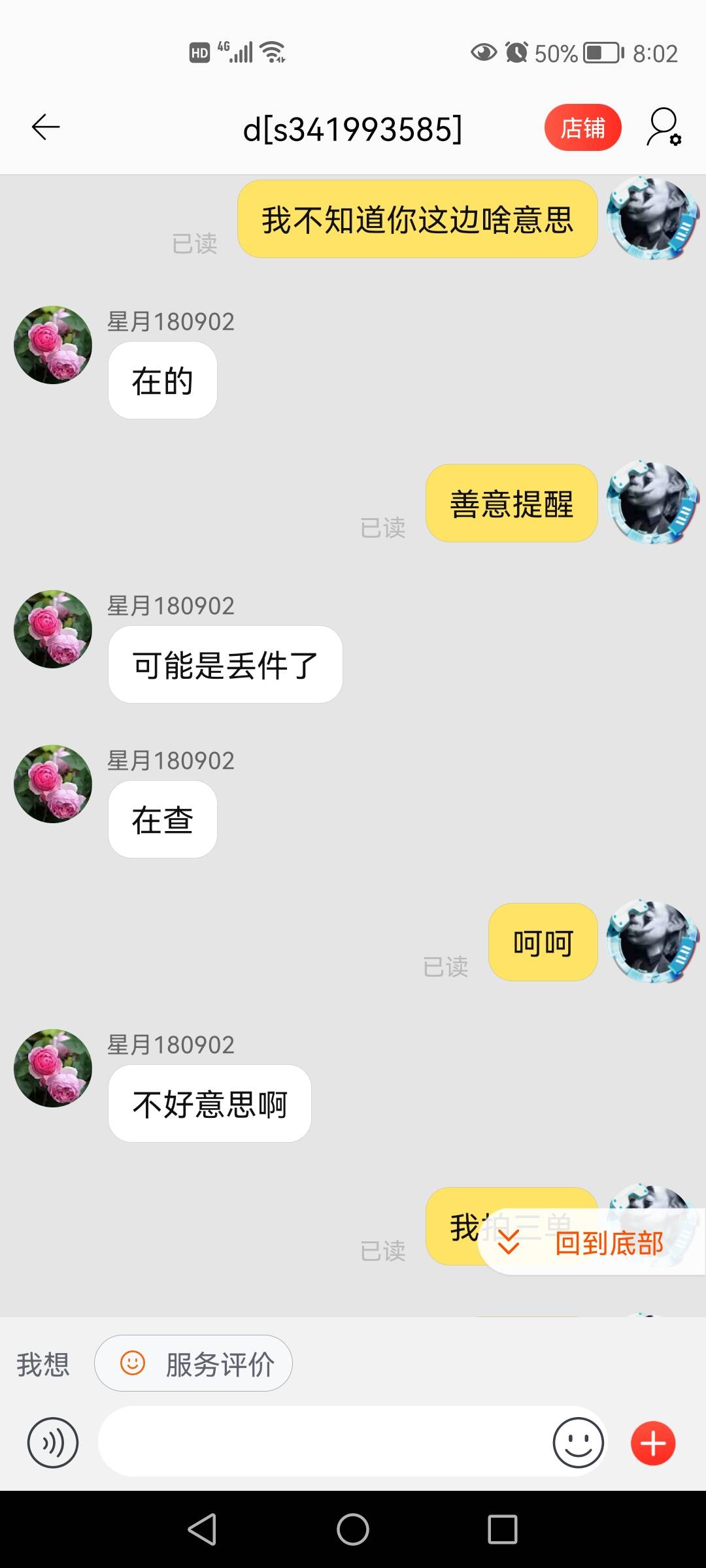Switch to voice input
The height and width of the screenshot is (1568, 706).
coord(53,1443)
